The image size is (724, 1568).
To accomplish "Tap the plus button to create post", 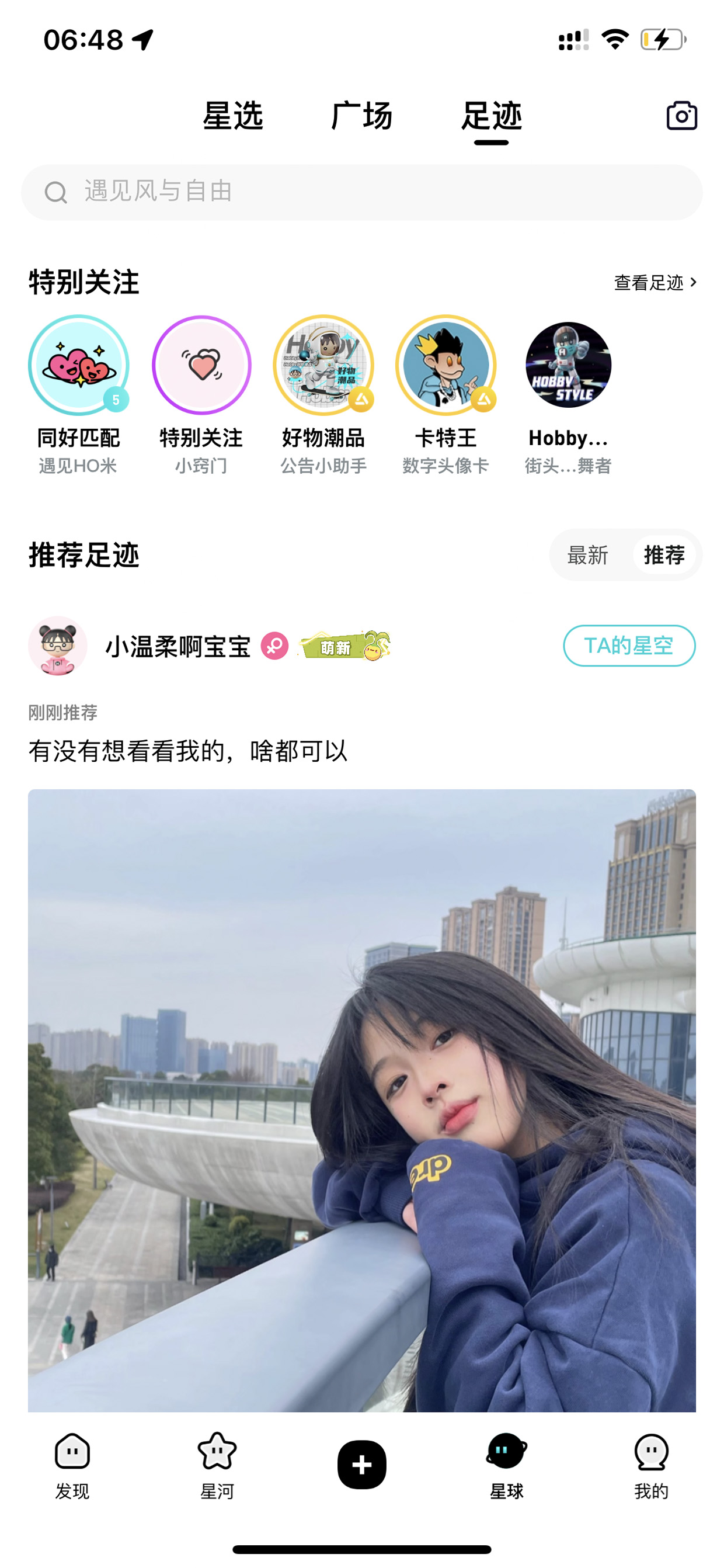I will pos(362,1465).
